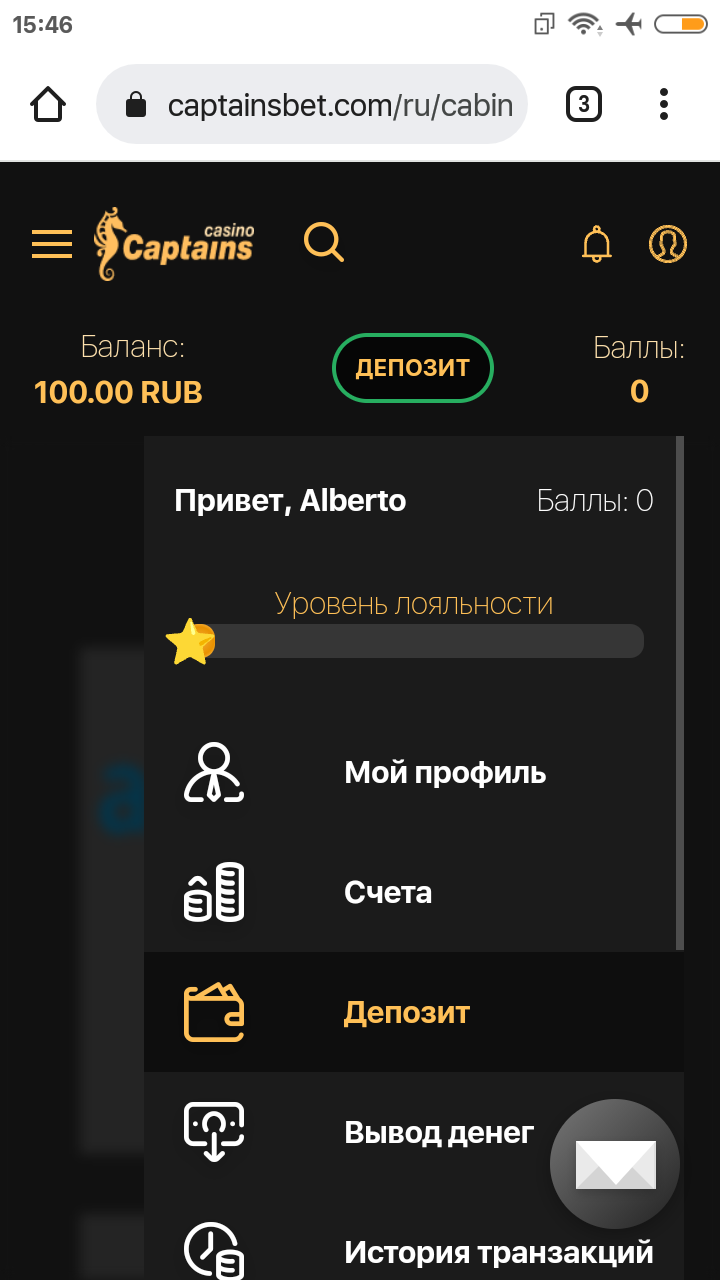Click the Баланс 100.00 RUB amount

[x=118, y=391]
